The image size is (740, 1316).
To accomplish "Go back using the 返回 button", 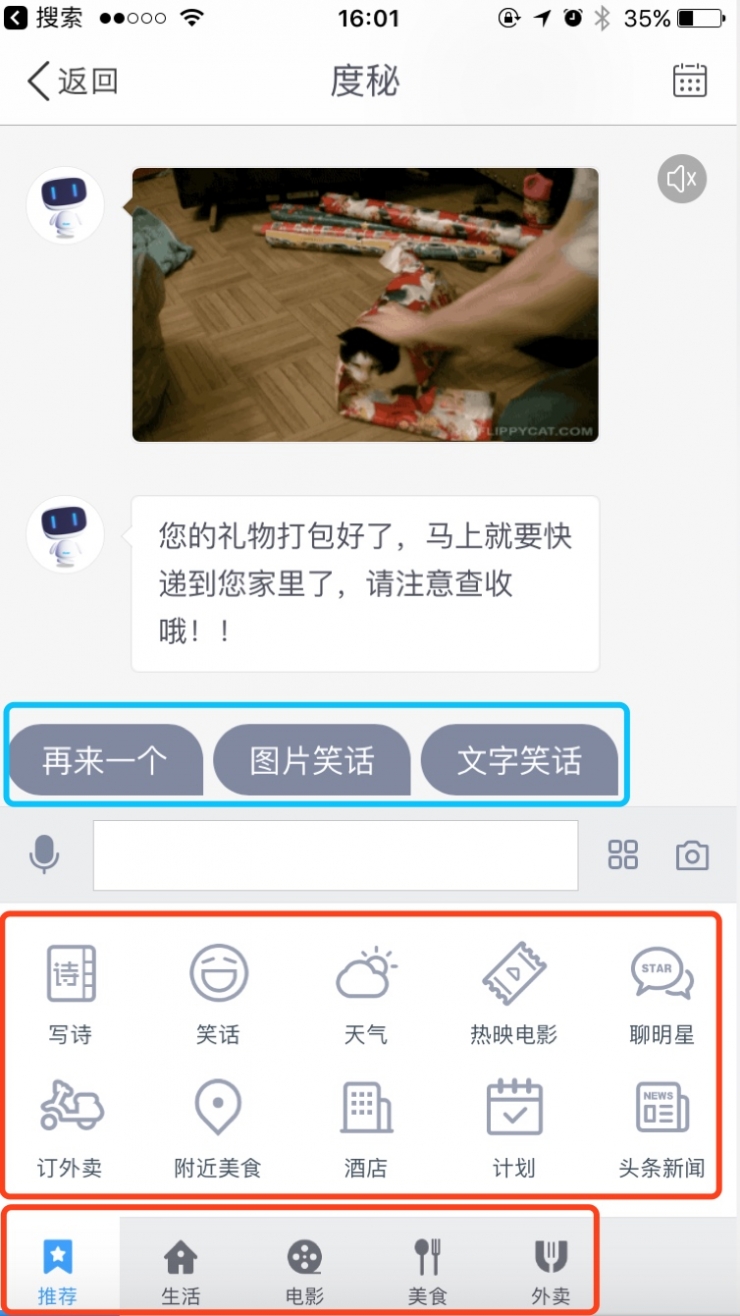I will pos(72,81).
